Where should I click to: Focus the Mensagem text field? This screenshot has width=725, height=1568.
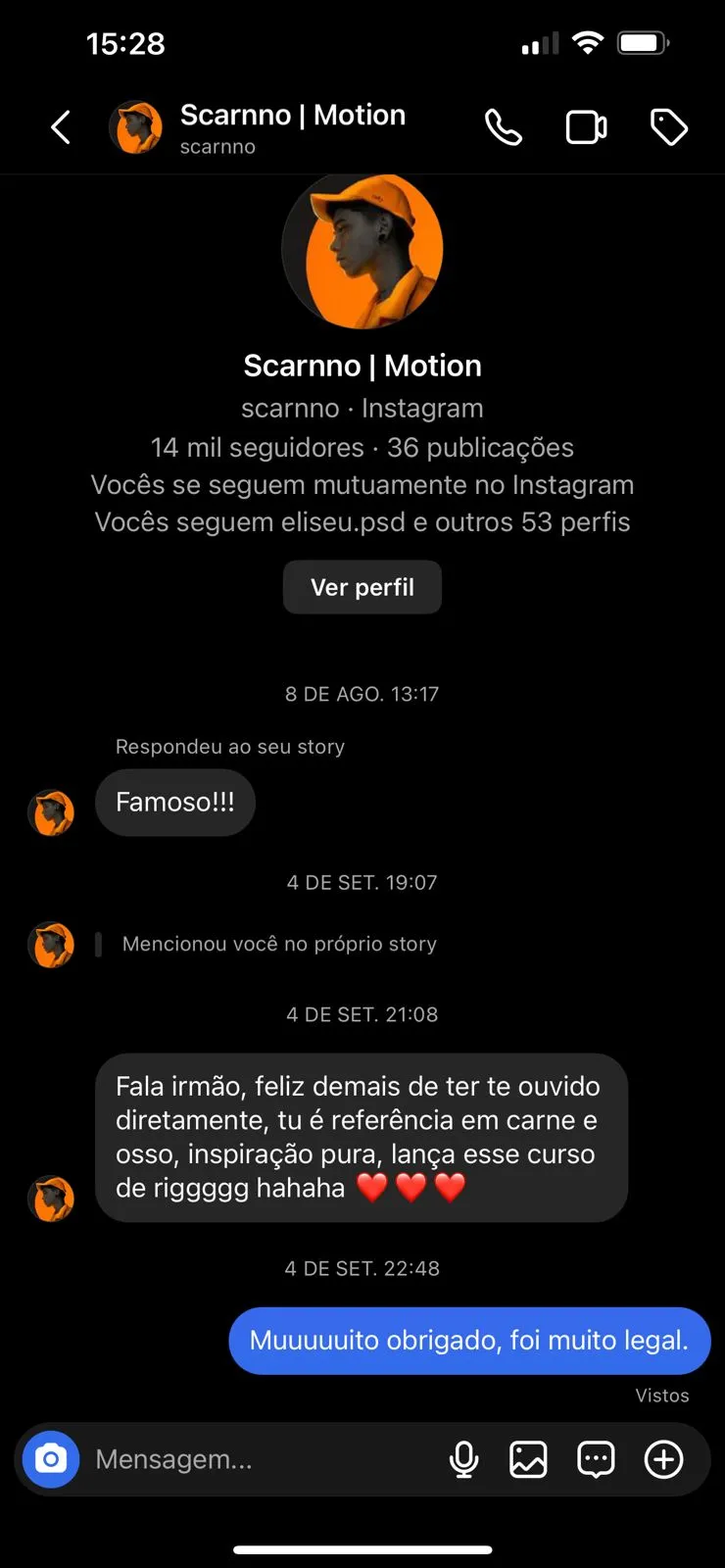click(255, 1459)
